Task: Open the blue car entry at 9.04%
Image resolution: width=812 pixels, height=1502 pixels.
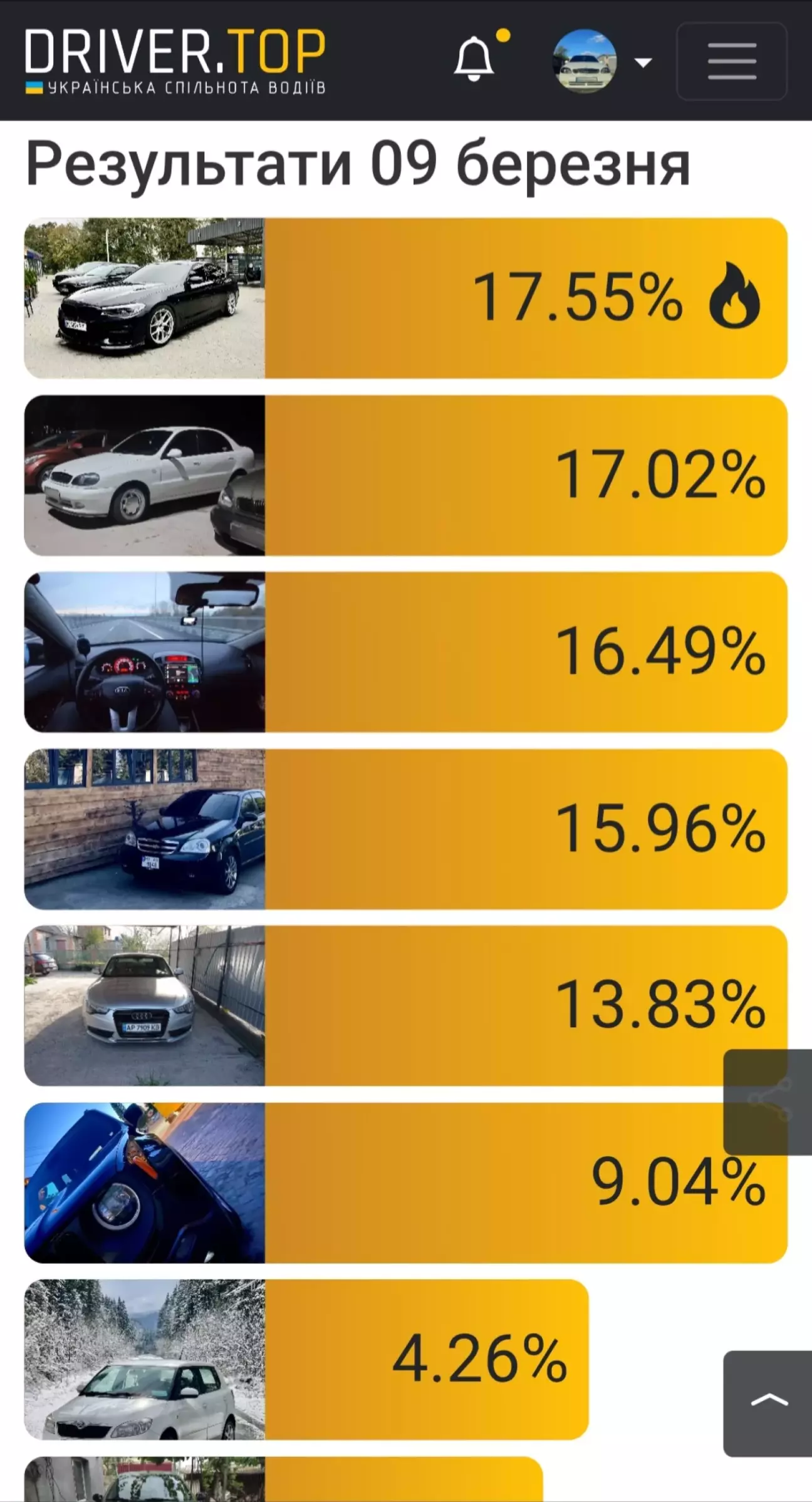Action: 405,1183
